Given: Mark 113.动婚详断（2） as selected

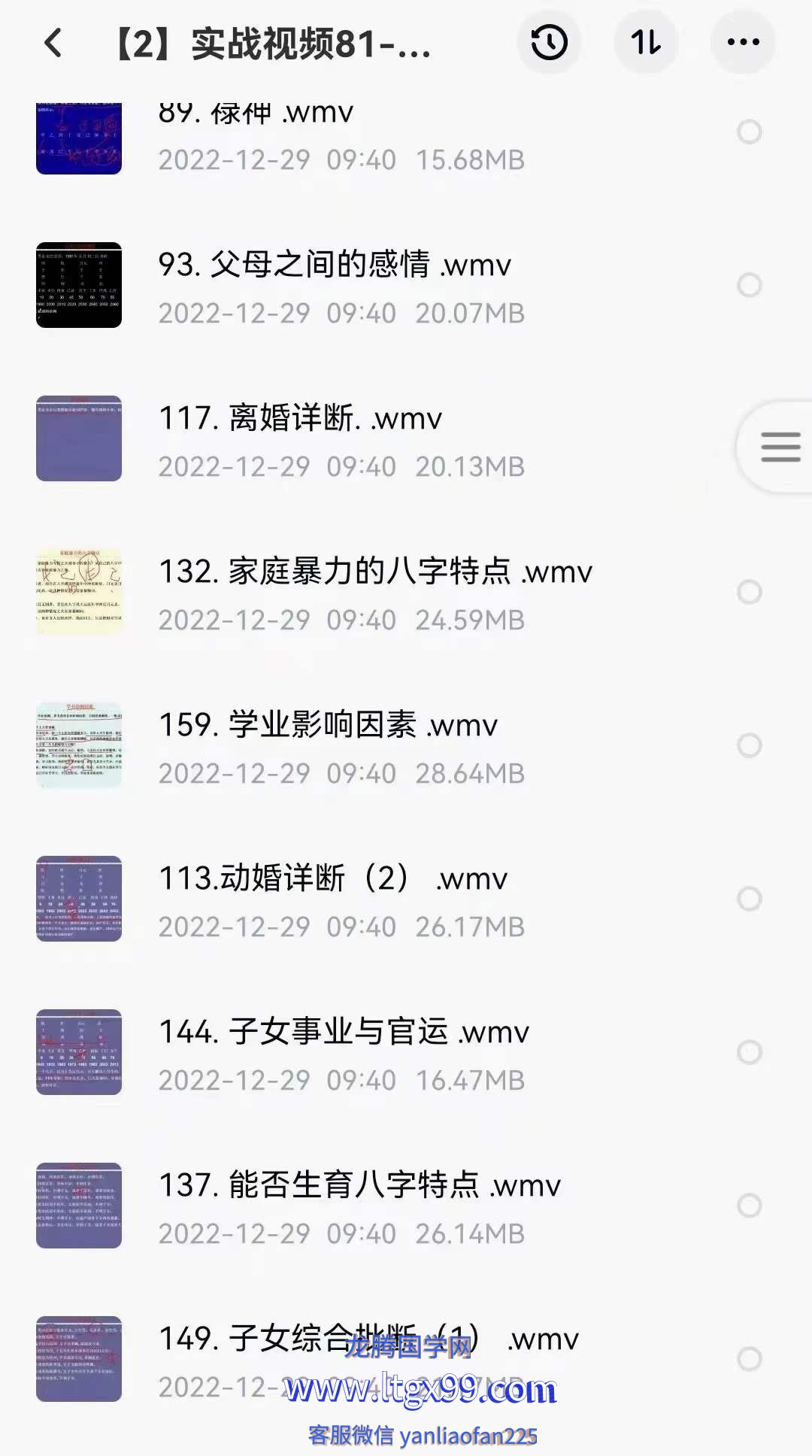Looking at the screenshot, I should [749, 899].
